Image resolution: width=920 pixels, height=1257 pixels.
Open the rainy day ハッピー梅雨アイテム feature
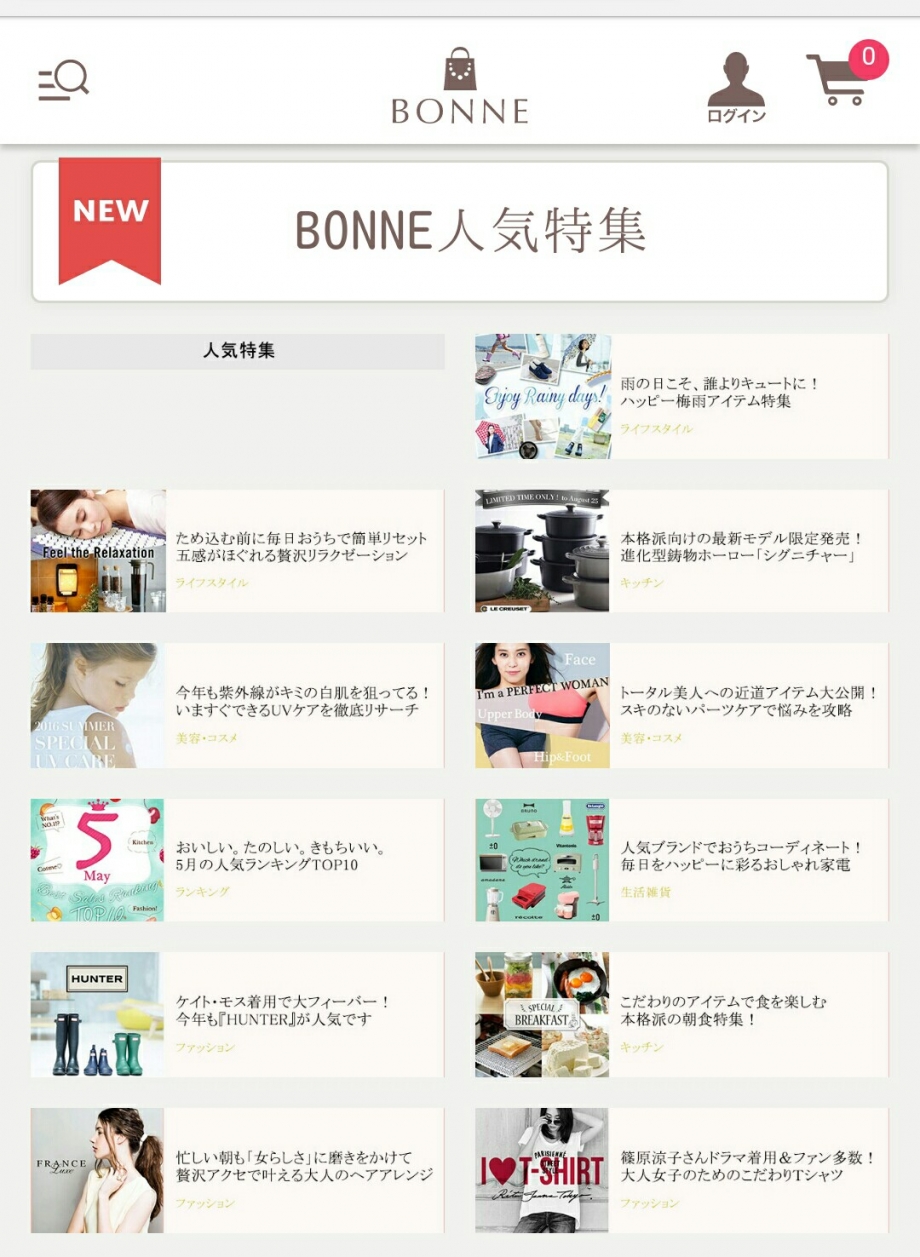pos(681,397)
